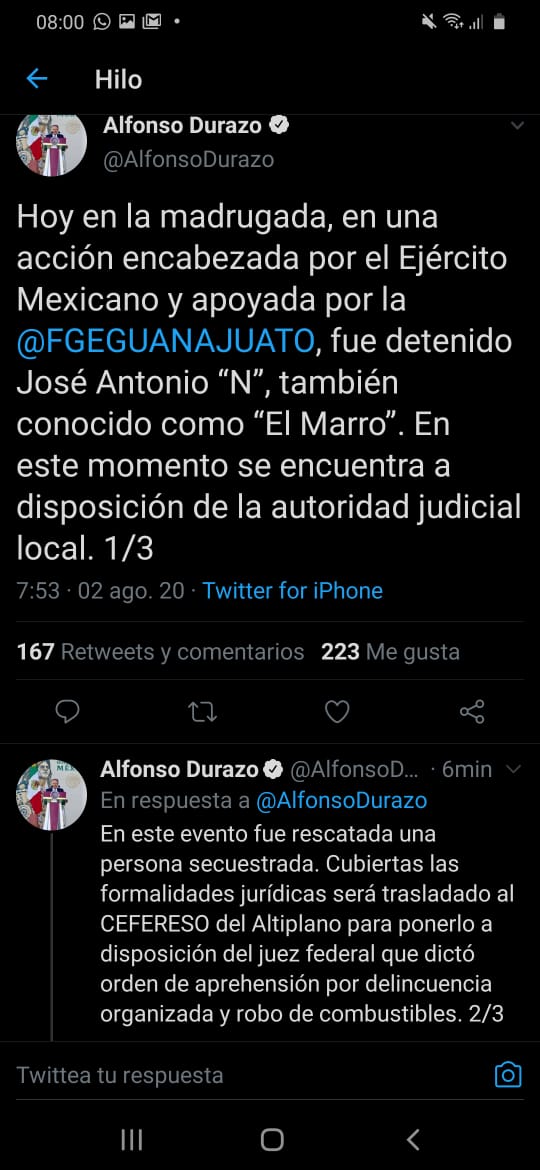Open the system recent apps view
The height and width of the screenshot is (1170, 540).
click(x=131, y=1139)
